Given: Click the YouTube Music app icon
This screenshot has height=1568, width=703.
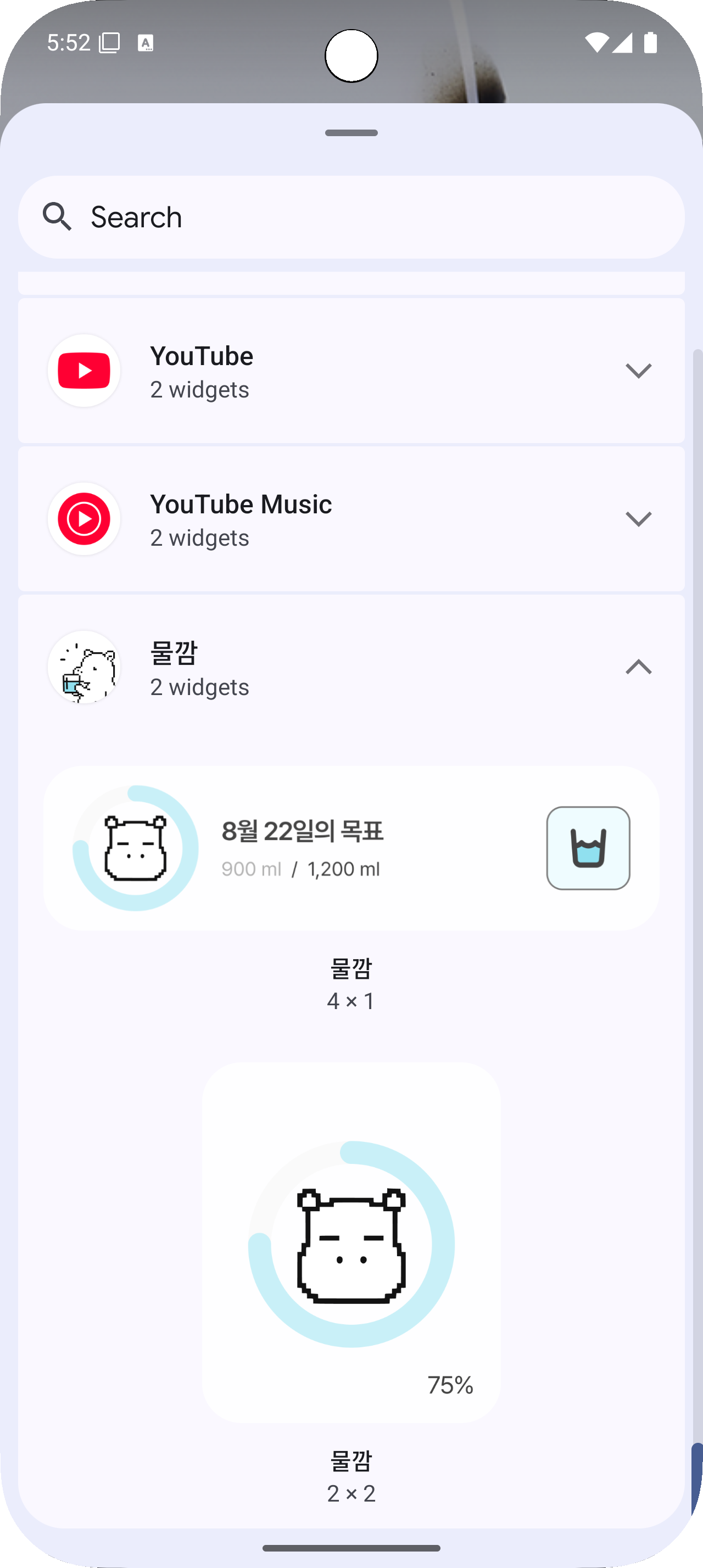Looking at the screenshot, I should [x=83, y=519].
